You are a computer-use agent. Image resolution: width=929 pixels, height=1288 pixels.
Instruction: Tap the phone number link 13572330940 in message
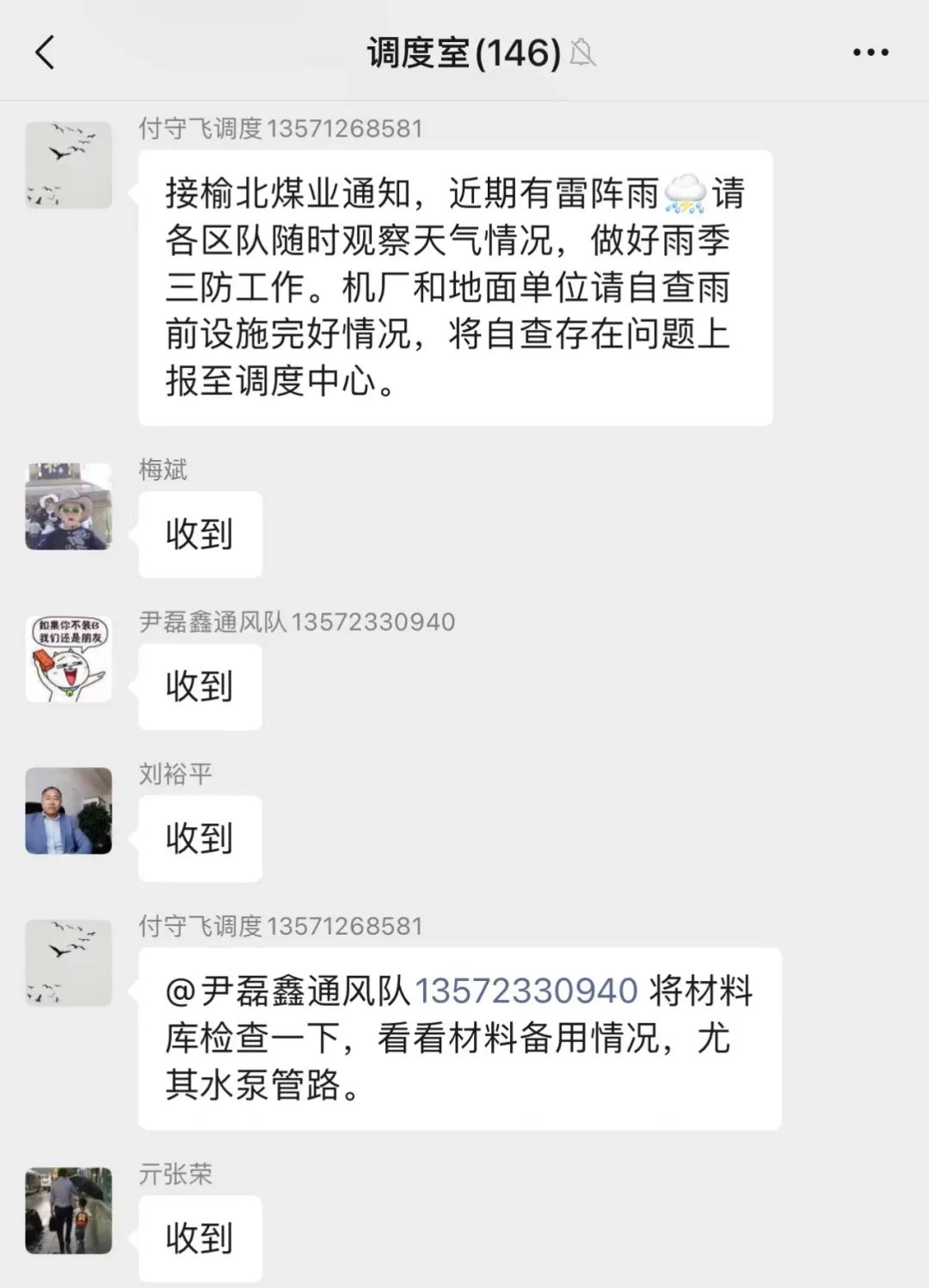coord(526,991)
